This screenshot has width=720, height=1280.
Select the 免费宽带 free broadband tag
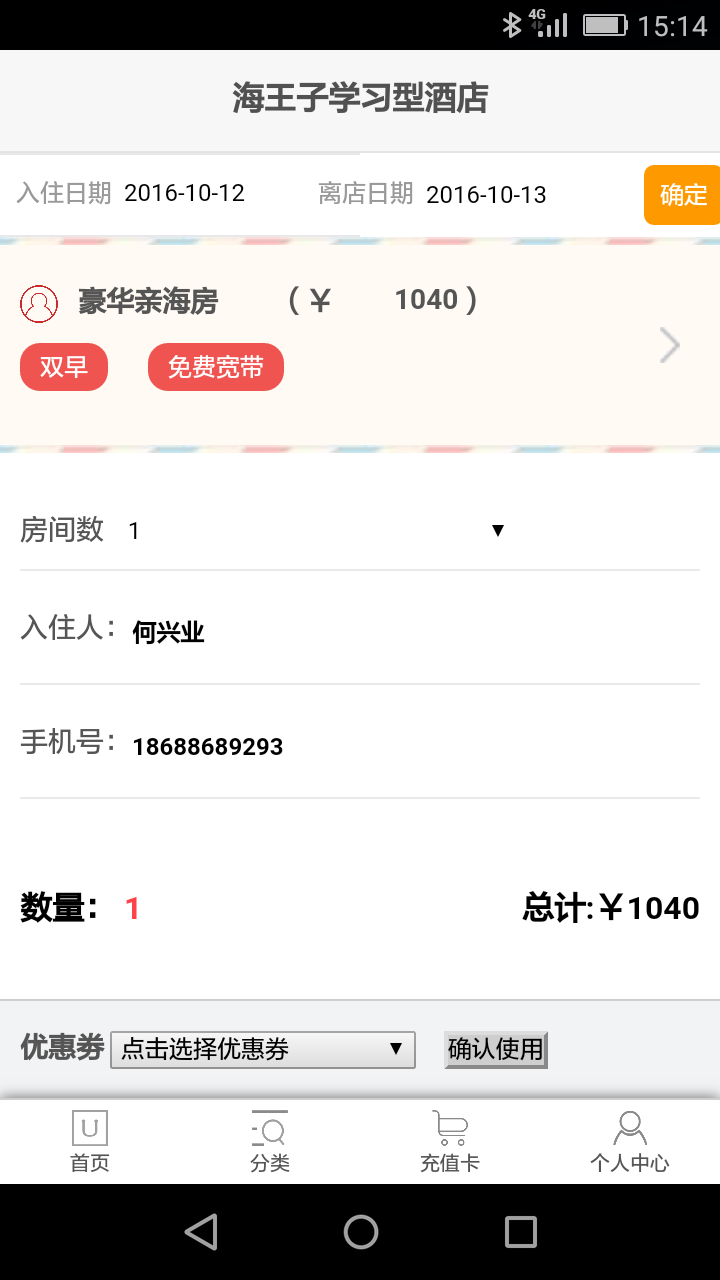tap(215, 367)
